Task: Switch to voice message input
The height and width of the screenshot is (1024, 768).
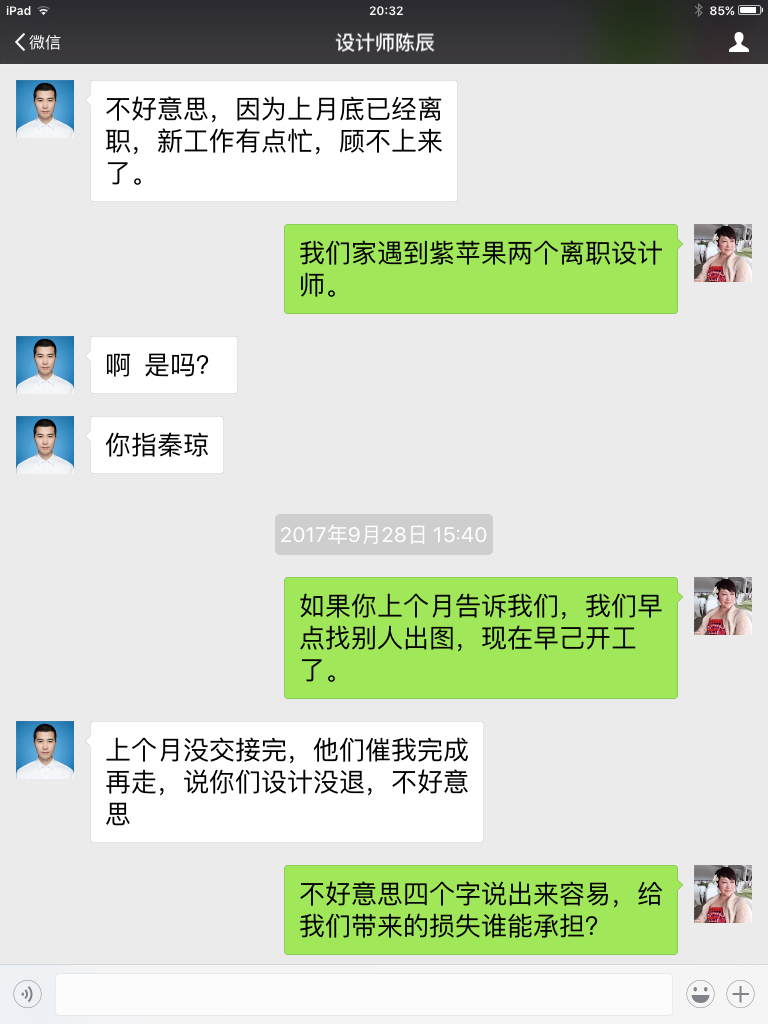Action: pyautogui.click(x=27, y=994)
